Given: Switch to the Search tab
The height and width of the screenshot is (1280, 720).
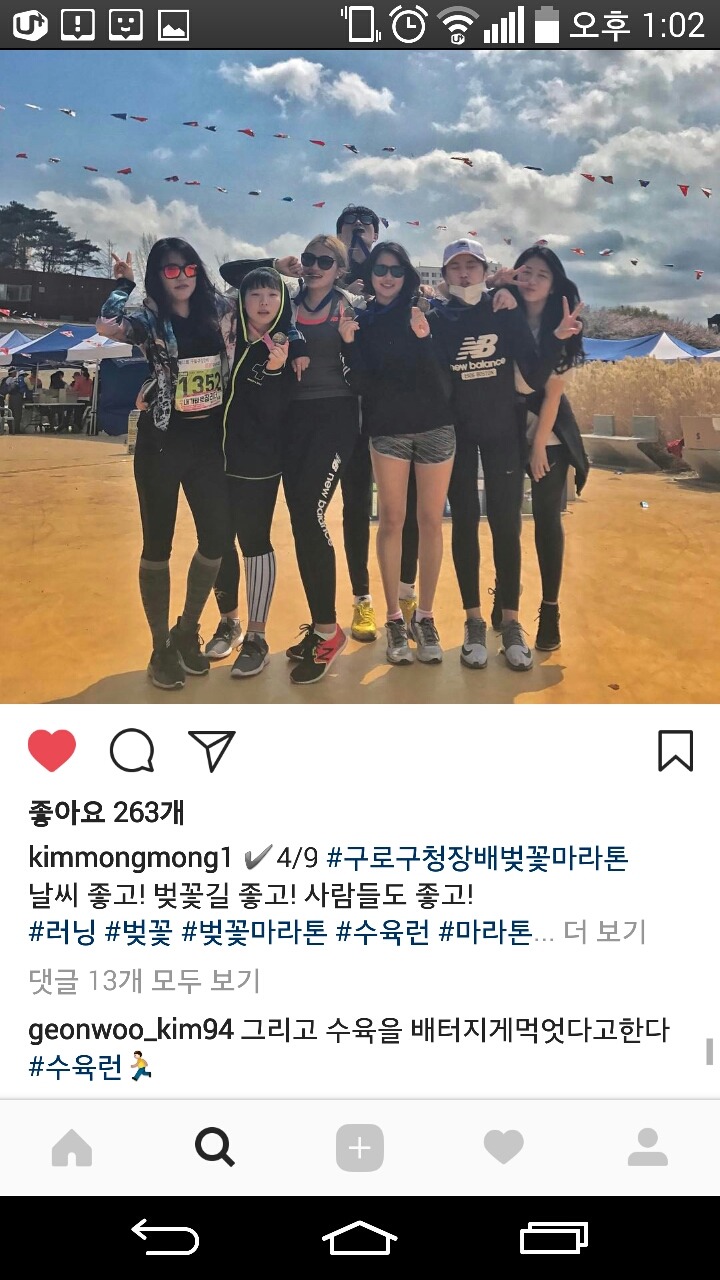Looking at the screenshot, I should (215, 1148).
